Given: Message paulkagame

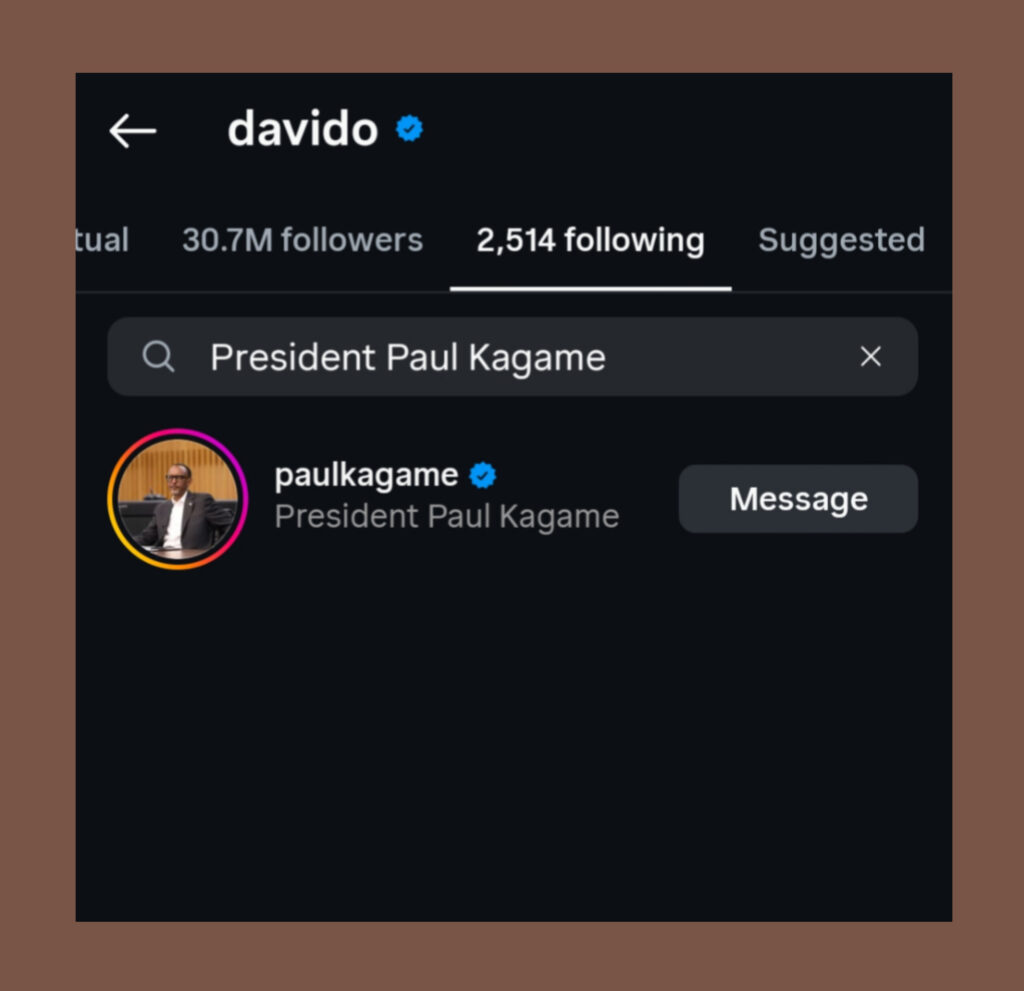Looking at the screenshot, I should 798,499.
